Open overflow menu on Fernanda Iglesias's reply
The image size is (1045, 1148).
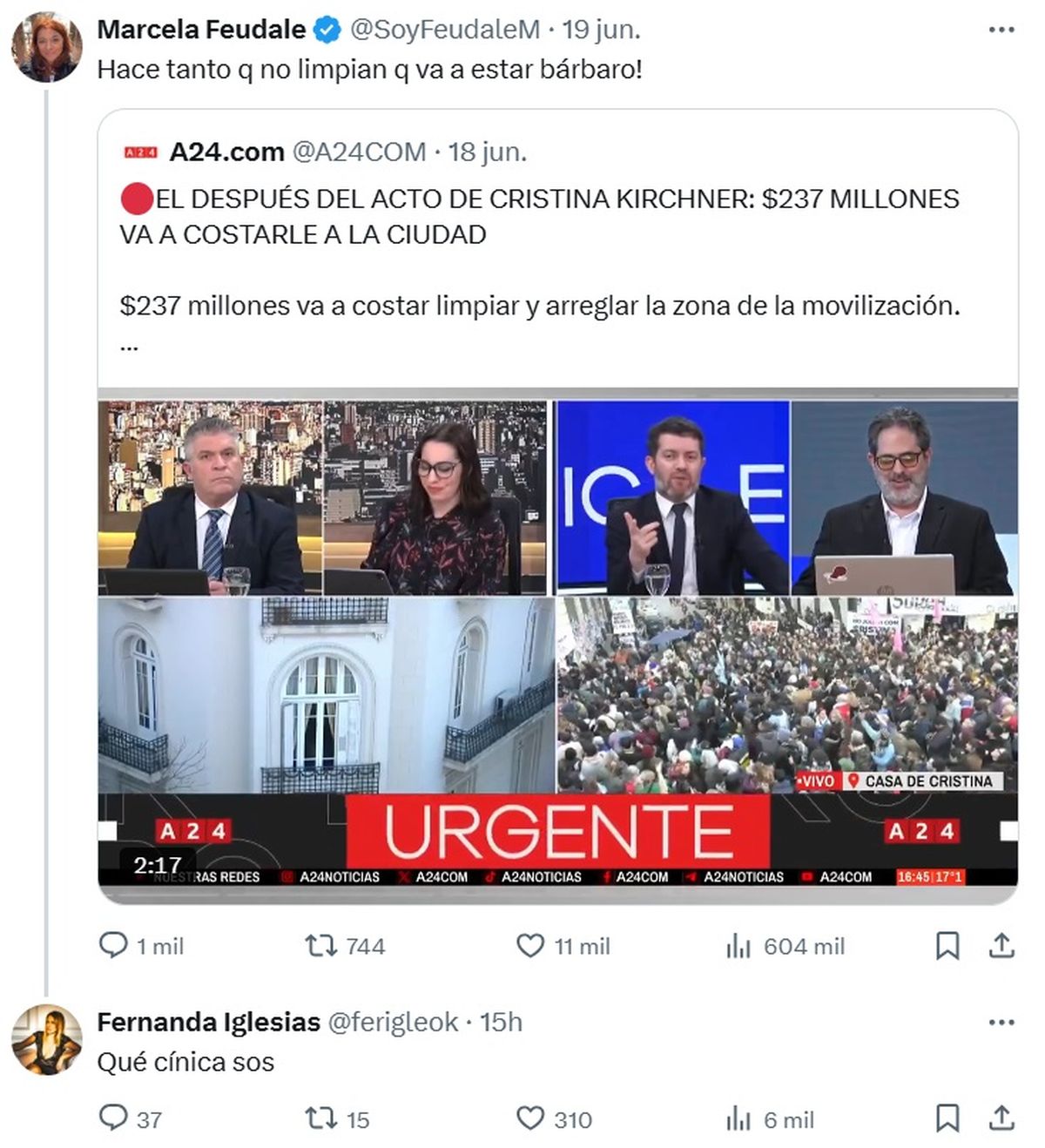pos(1001,1022)
